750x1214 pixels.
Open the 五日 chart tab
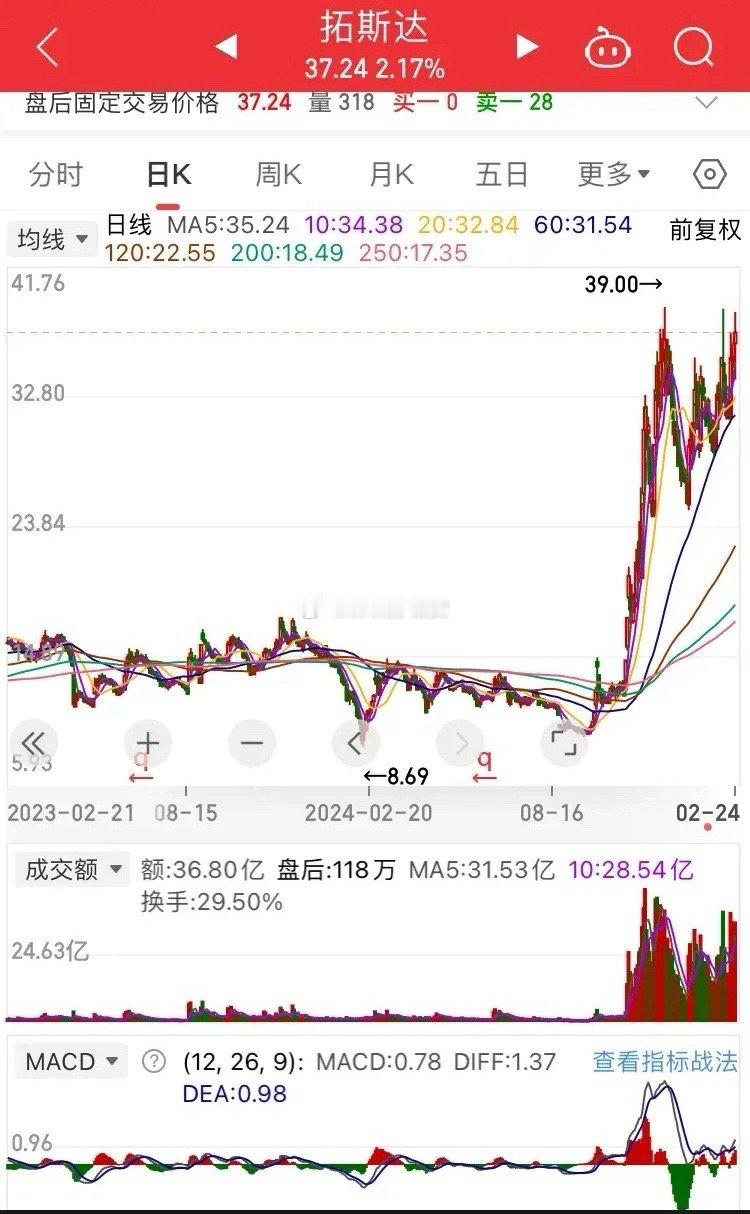[x=502, y=175]
